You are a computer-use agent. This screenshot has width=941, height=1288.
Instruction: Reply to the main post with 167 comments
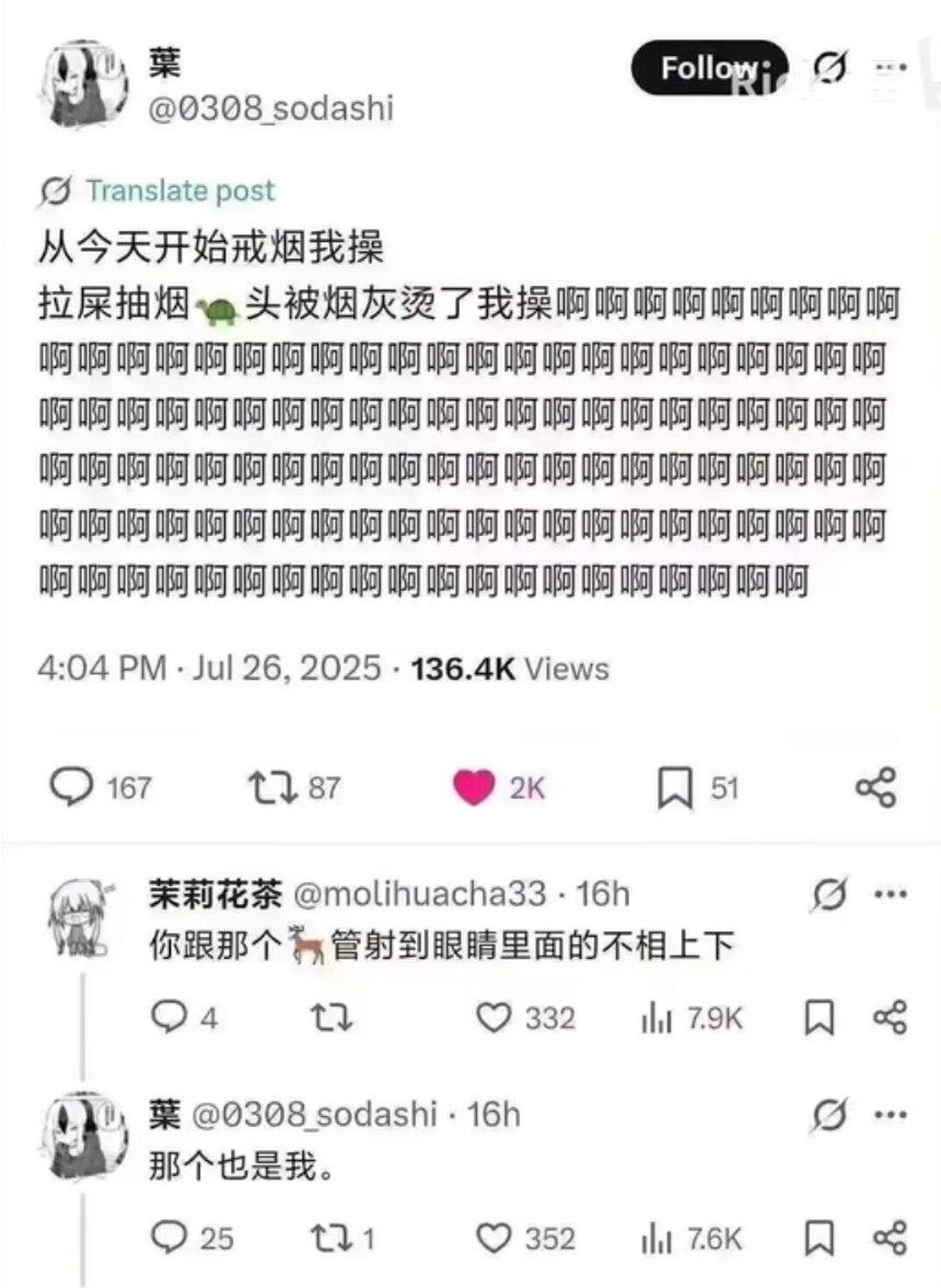[72, 788]
